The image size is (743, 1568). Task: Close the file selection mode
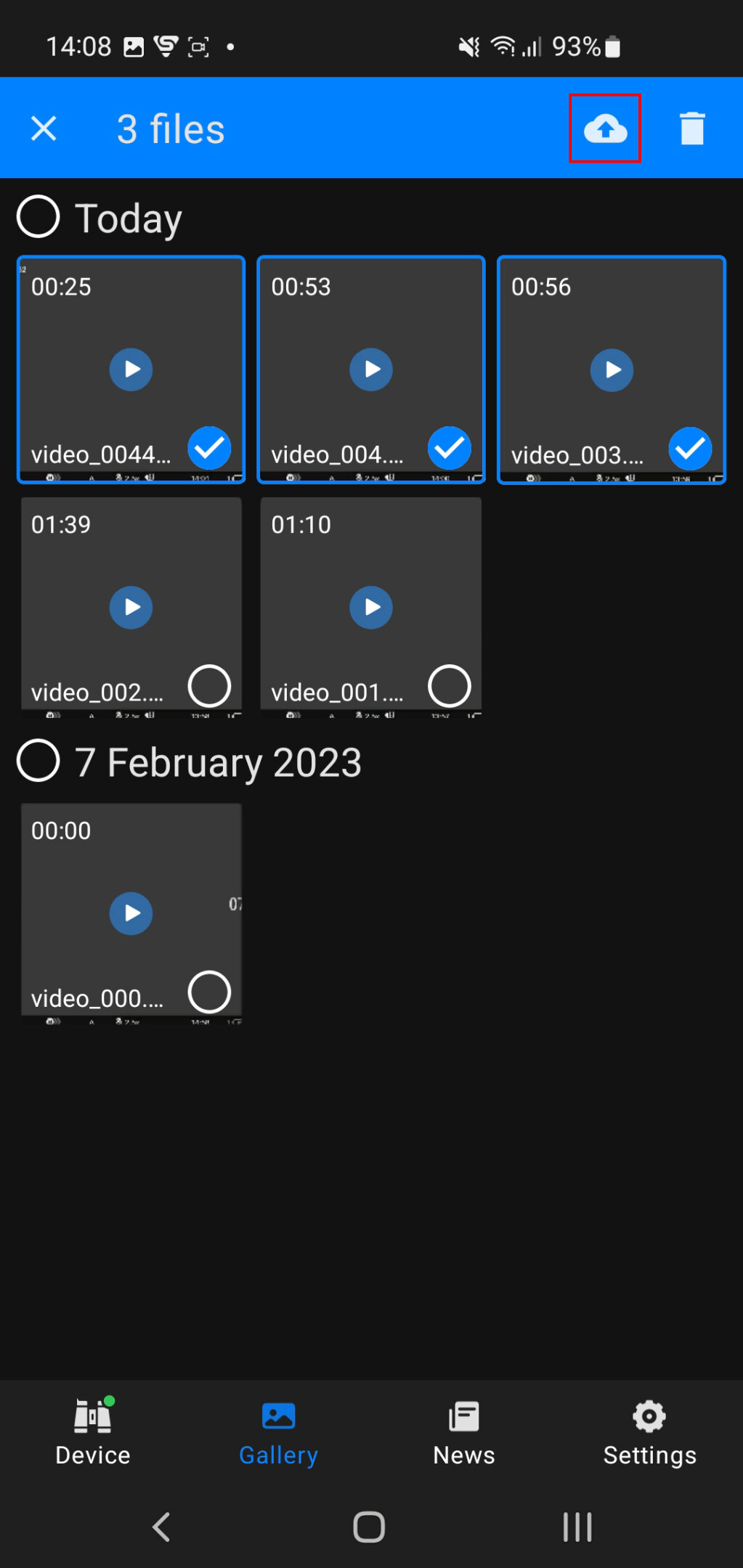pos(44,129)
